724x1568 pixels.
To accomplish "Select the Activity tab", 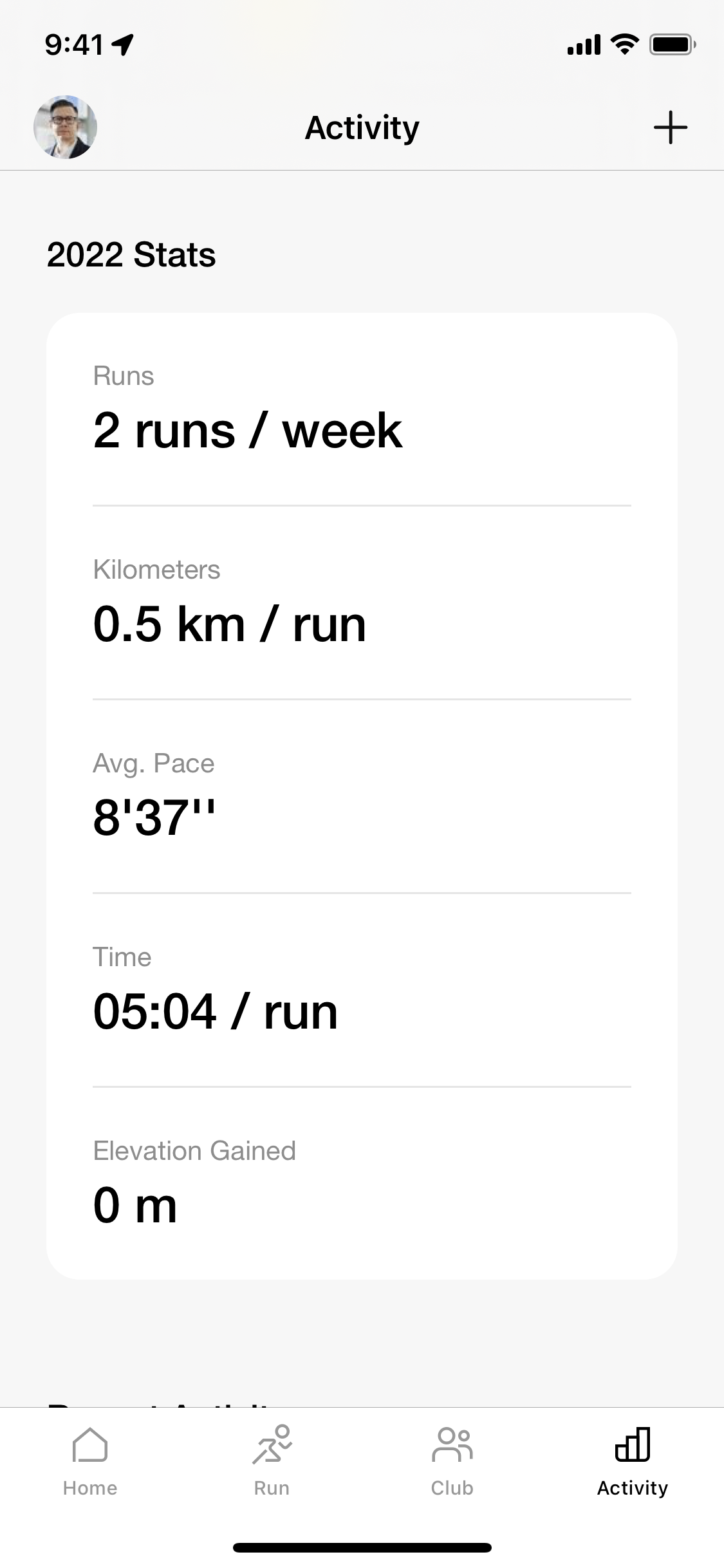I will tap(633, 1461).
